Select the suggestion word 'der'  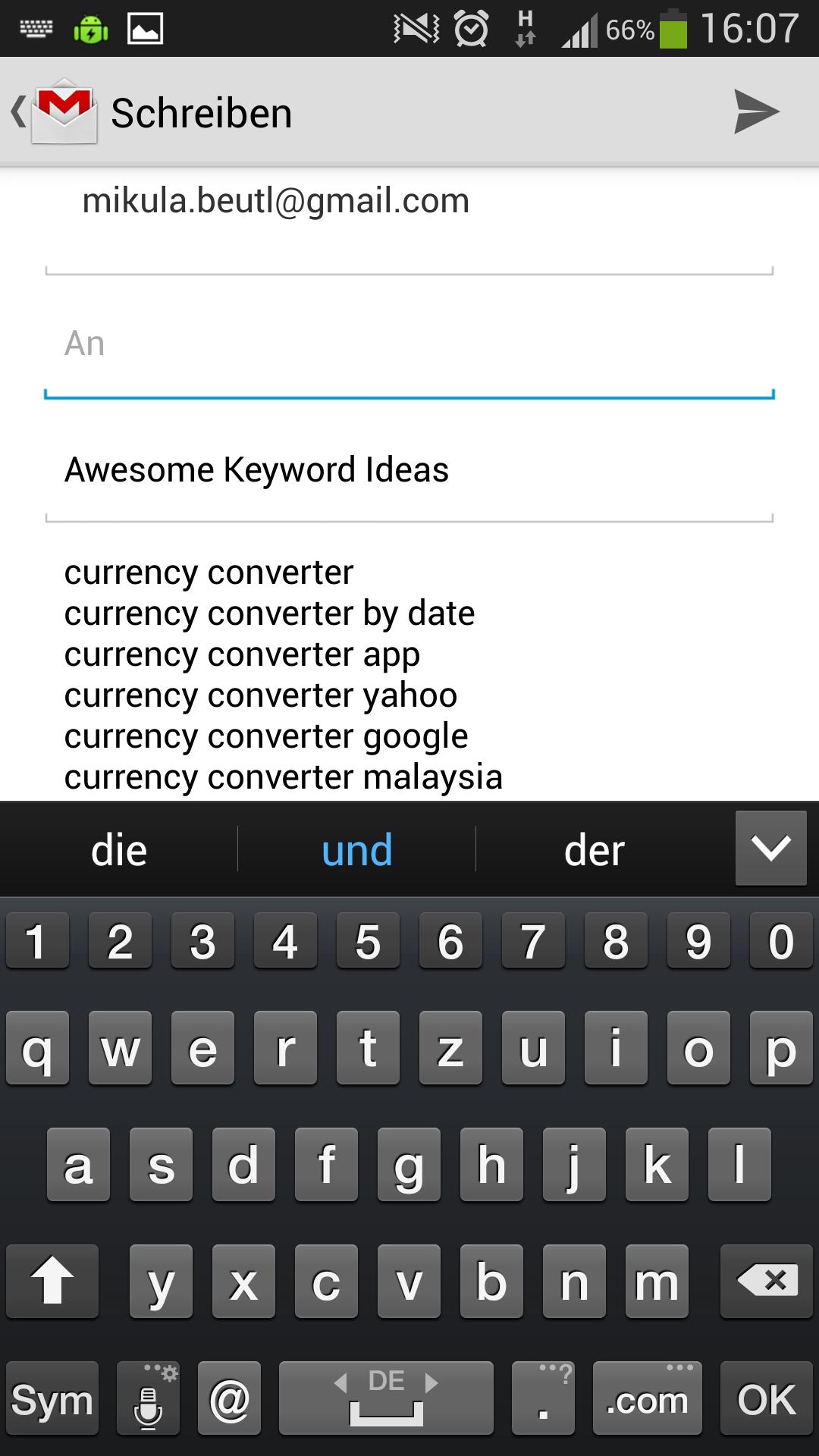click(x=595, y=849)
